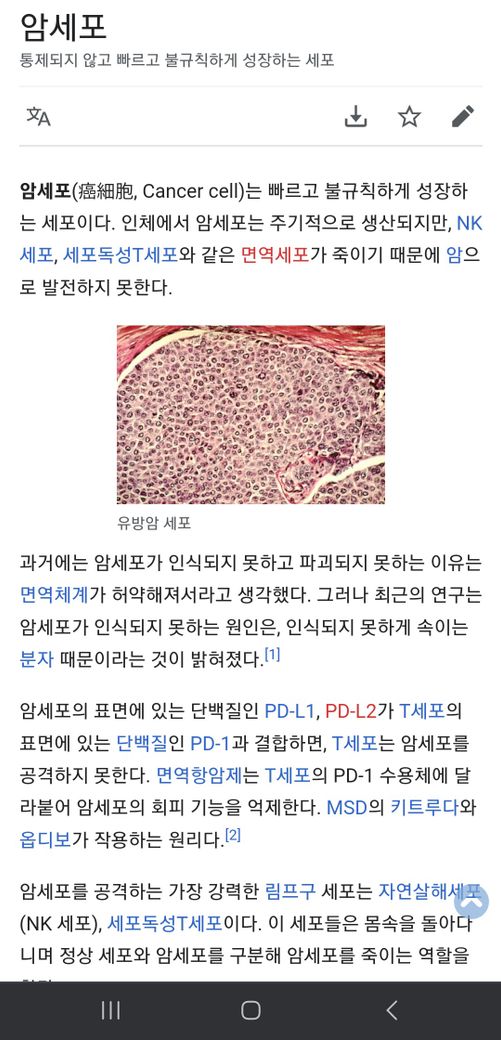Open the language selection icon
Image resolution: width=501 pixels, height=1040 pixels.
pos(38,117)
